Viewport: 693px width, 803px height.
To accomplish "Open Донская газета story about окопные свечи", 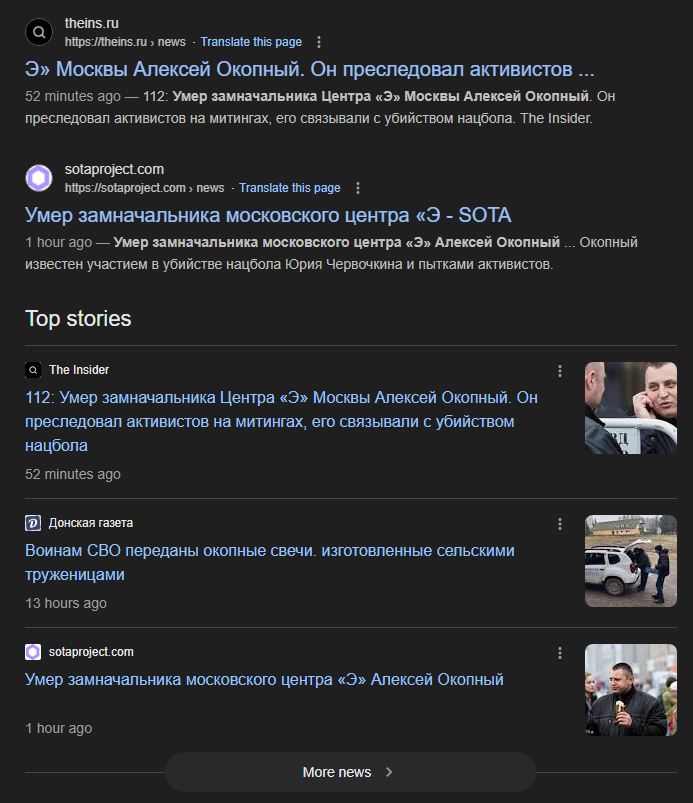I will click(x=269, y=563).
